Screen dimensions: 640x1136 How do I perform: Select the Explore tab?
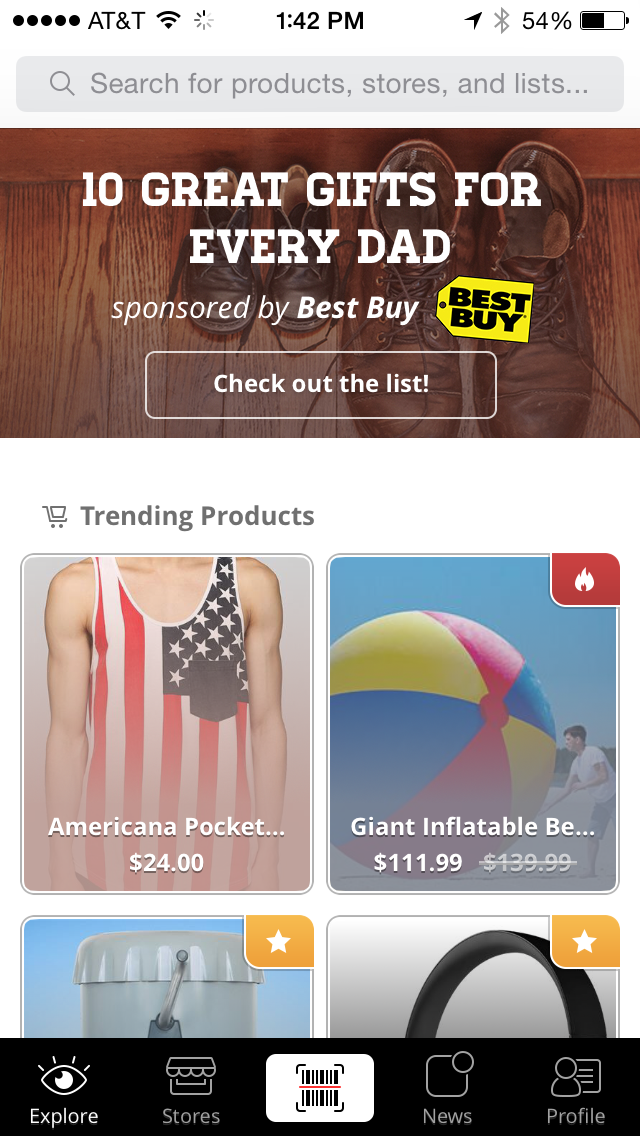pos(64,1088)
